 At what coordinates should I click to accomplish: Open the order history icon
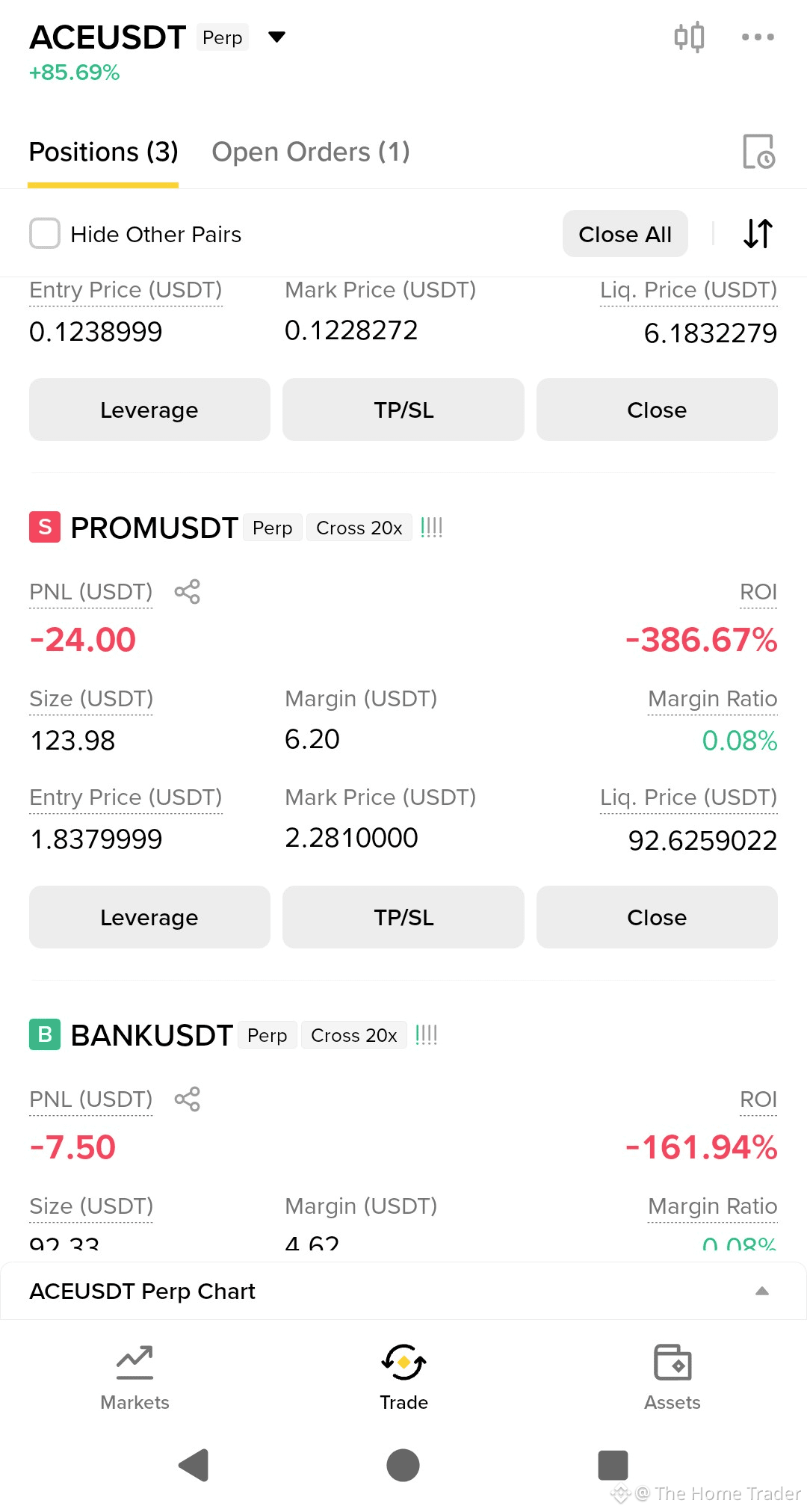click(758, 152)
